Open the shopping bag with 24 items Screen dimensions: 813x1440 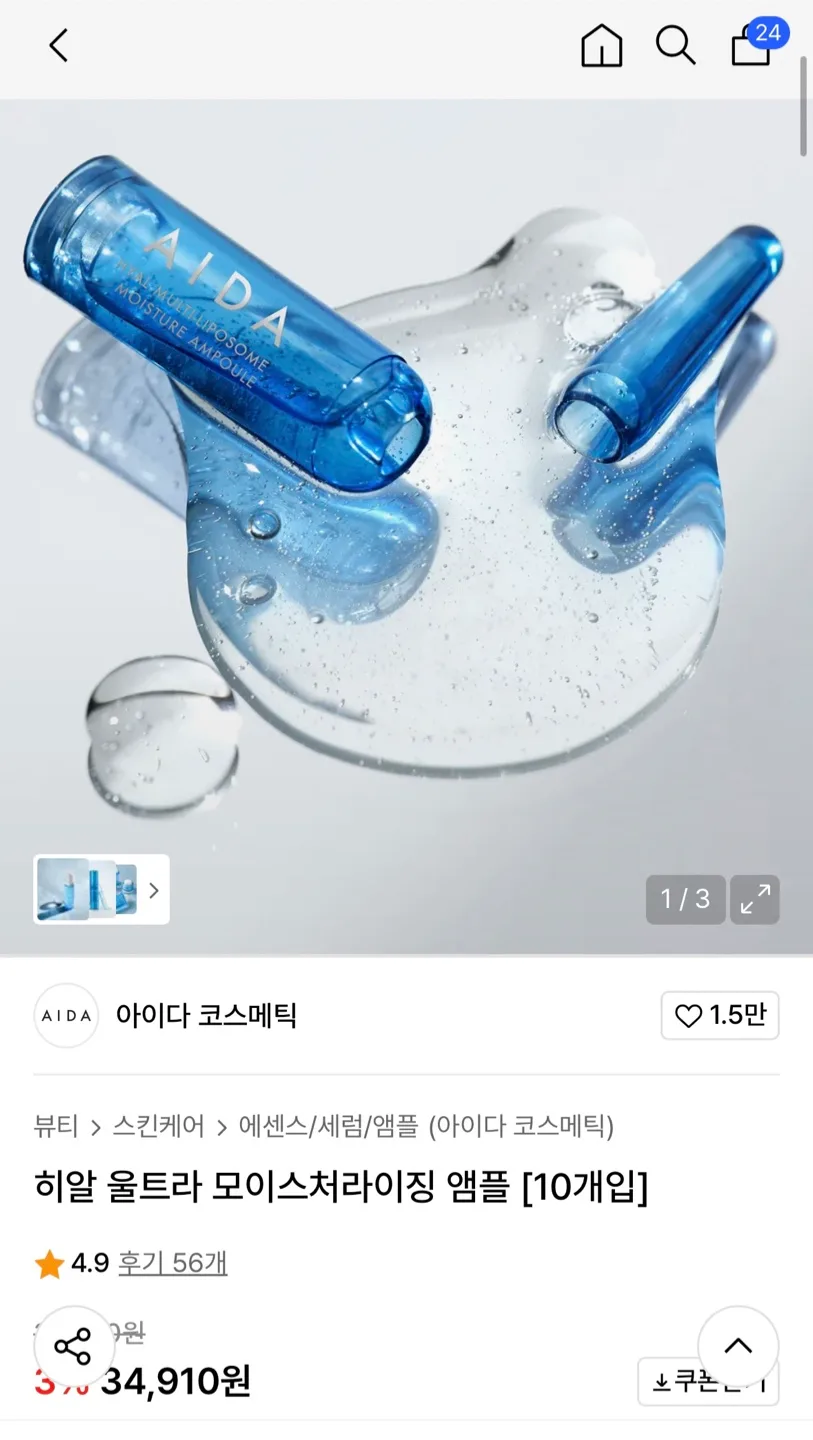tap(751, 46)
